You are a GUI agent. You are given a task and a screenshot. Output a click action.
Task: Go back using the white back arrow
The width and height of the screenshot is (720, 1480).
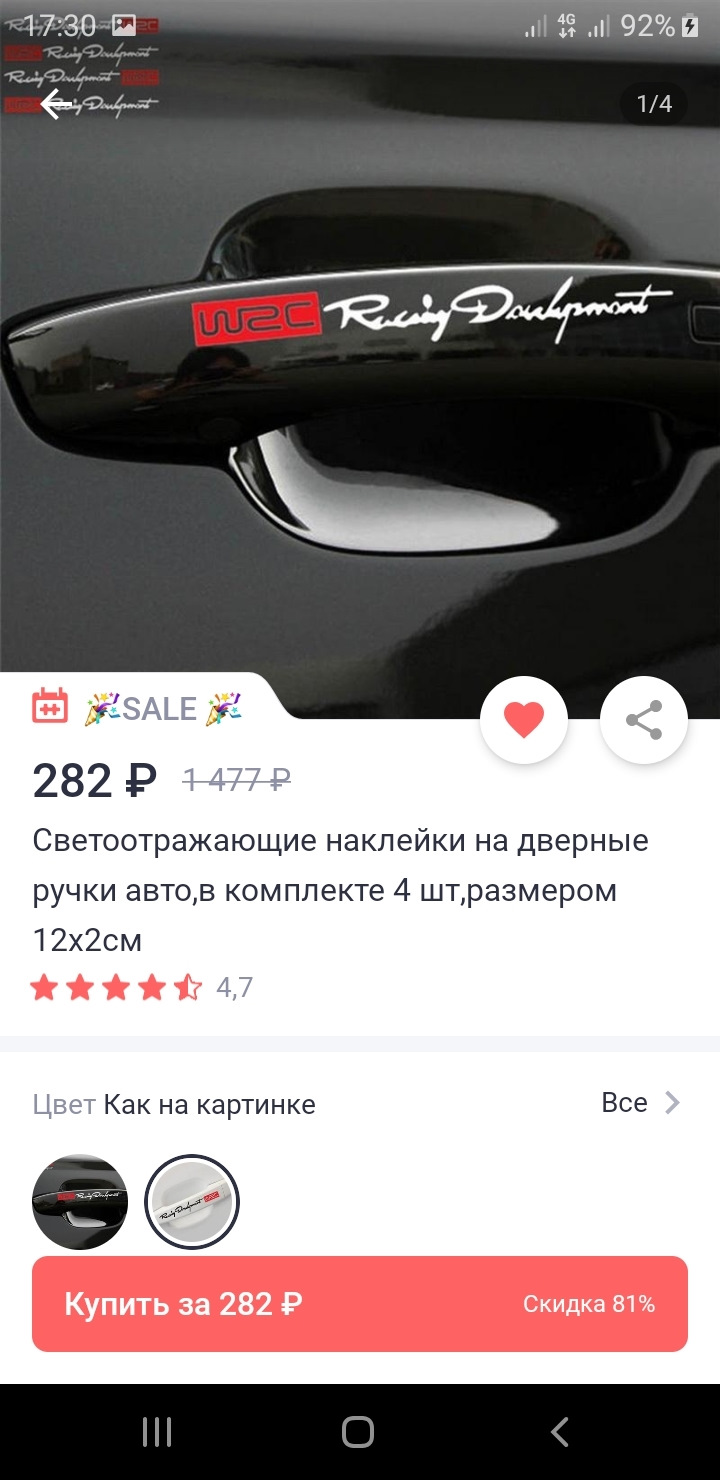(55, 104)
